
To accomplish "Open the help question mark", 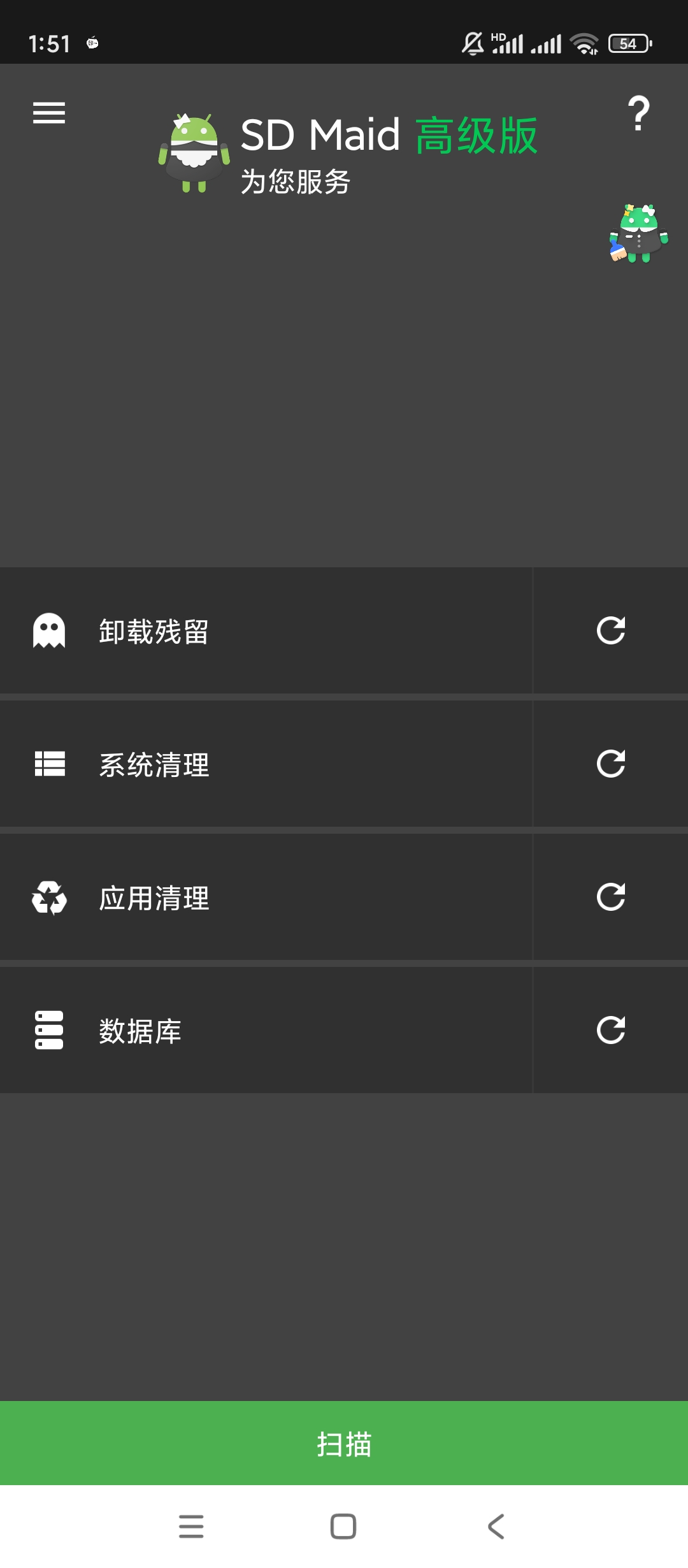I will click(638, 114).
